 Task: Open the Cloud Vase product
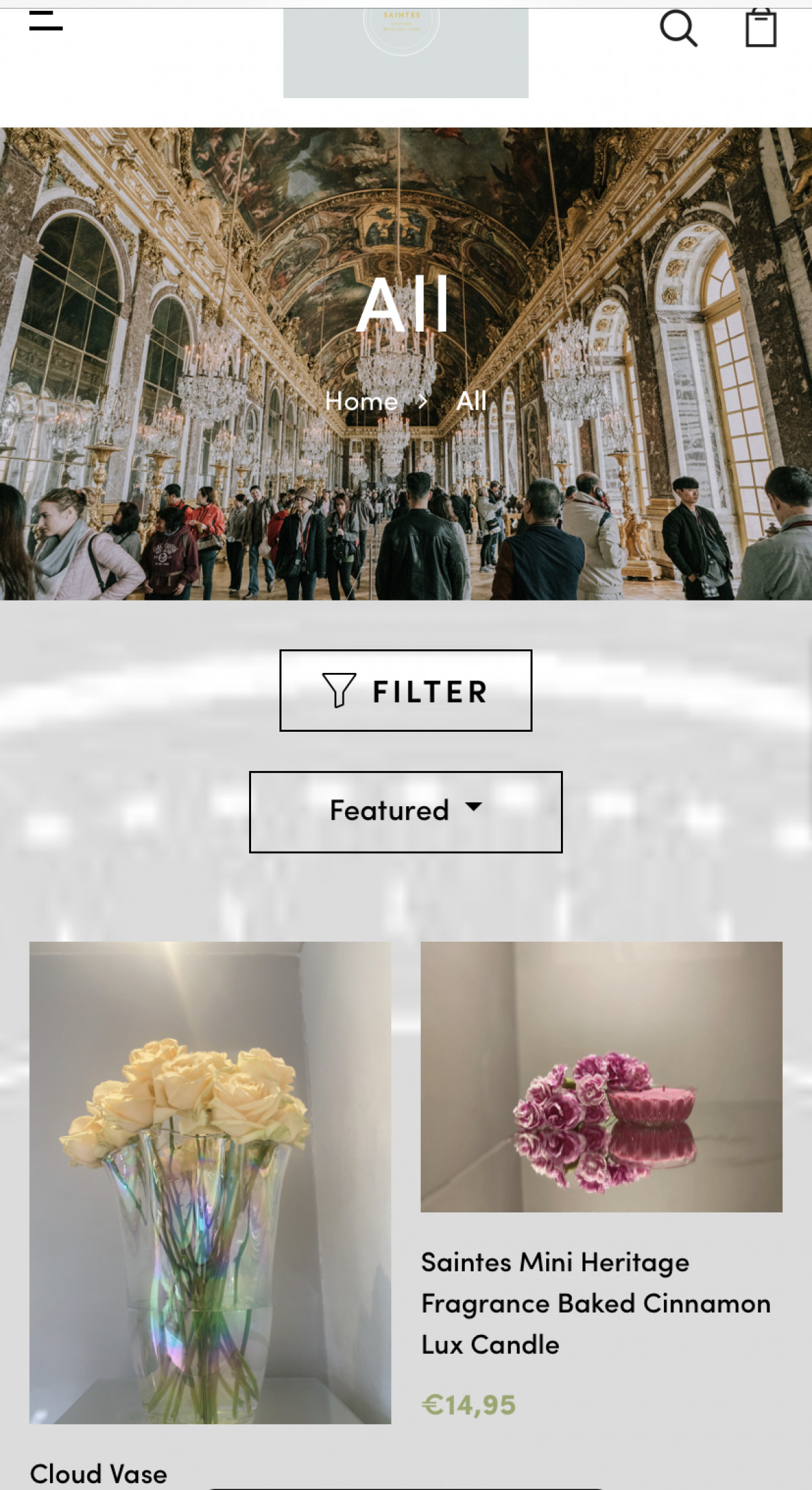click(210, 1181)
